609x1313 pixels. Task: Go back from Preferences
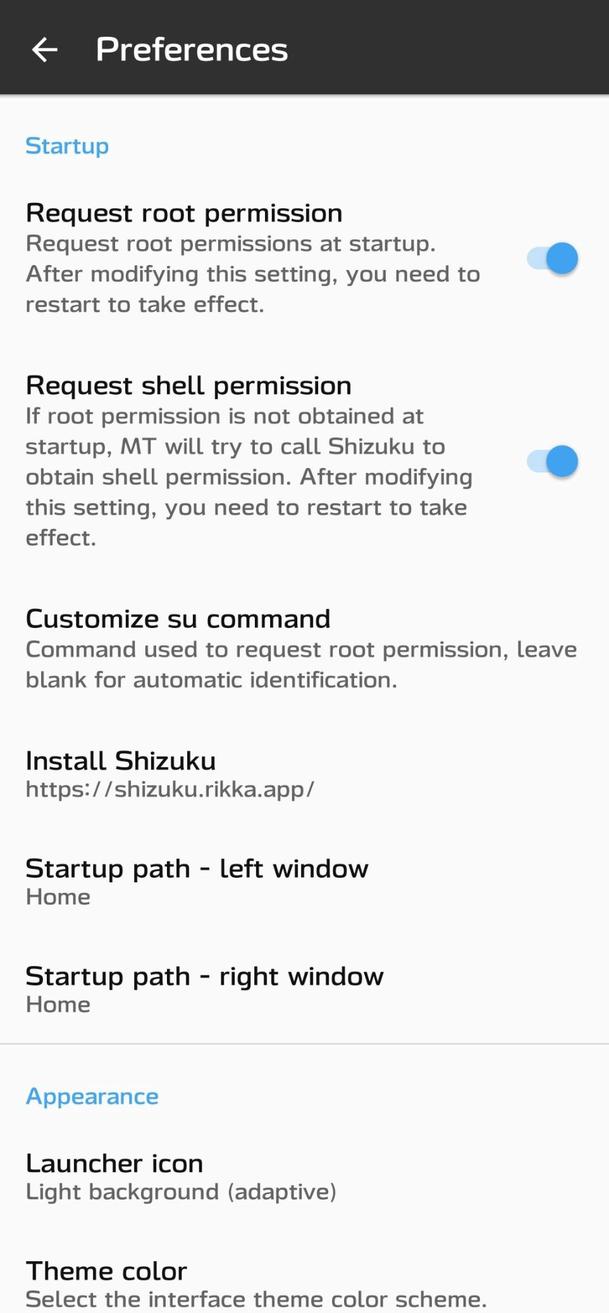[45, 49]
